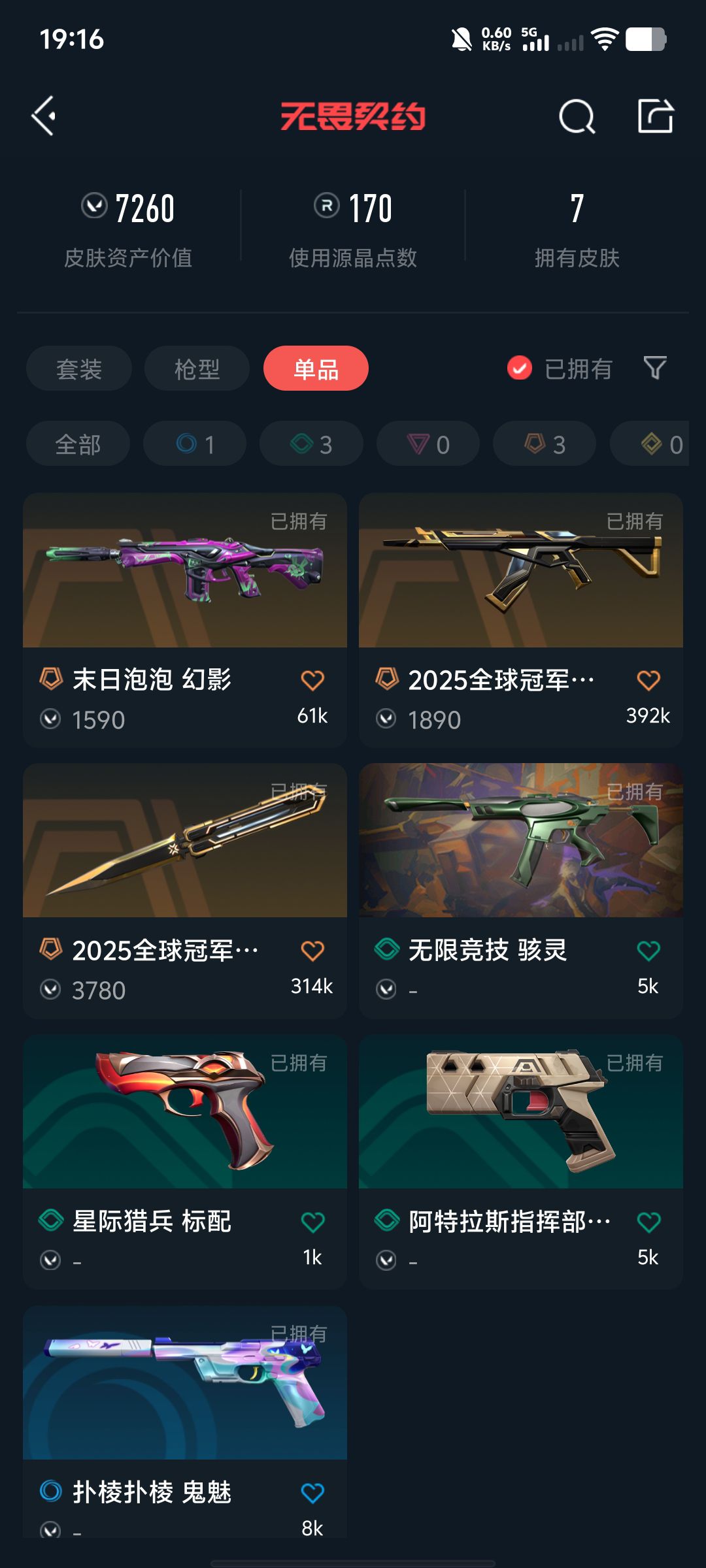Screen dimensions: 706x1568
Task: Like the 末日泡泡 幻影 skin
Action: (x=312, y=681)
